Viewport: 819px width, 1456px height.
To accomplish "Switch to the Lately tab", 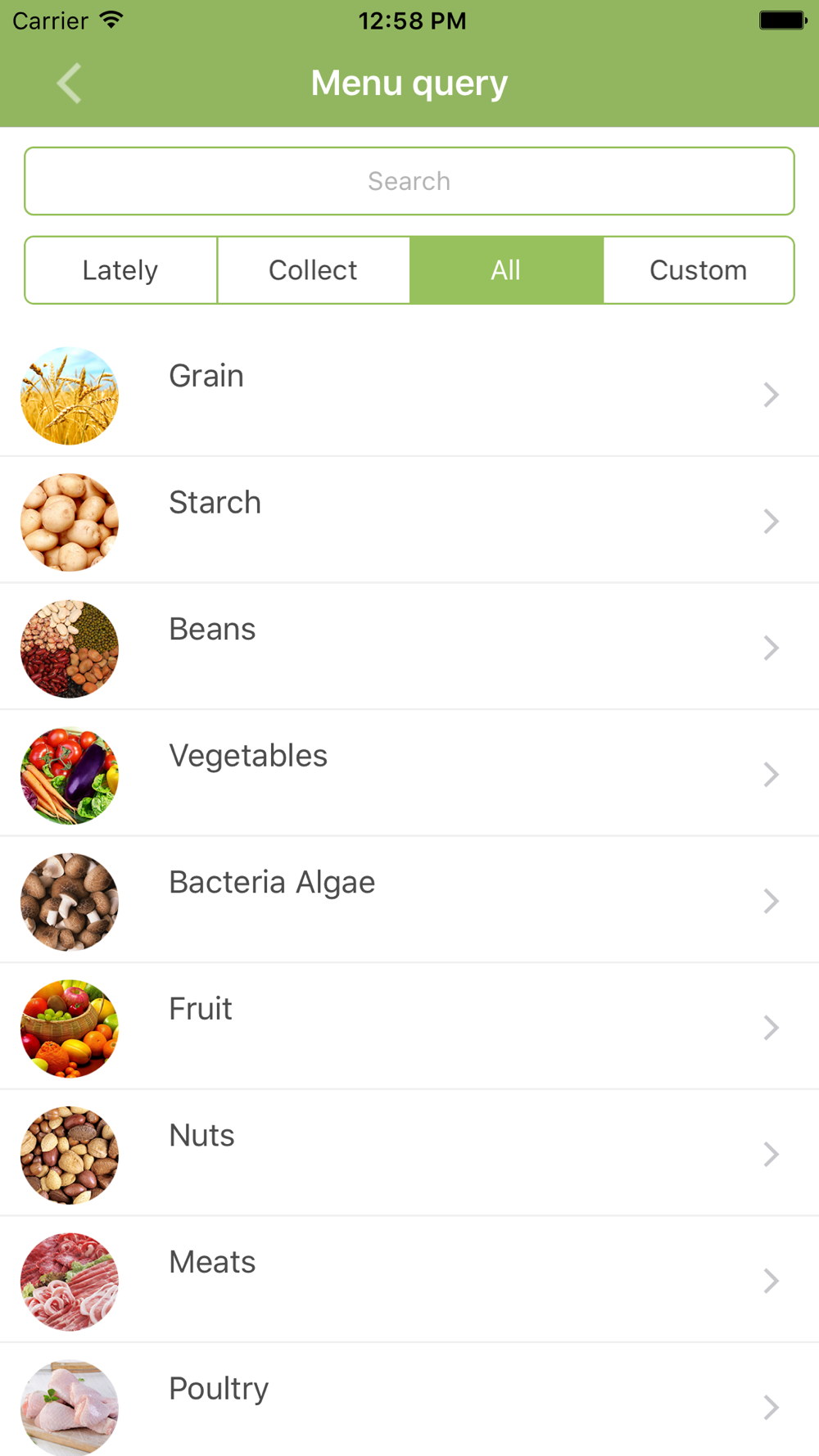I will [x=121, y=270].
